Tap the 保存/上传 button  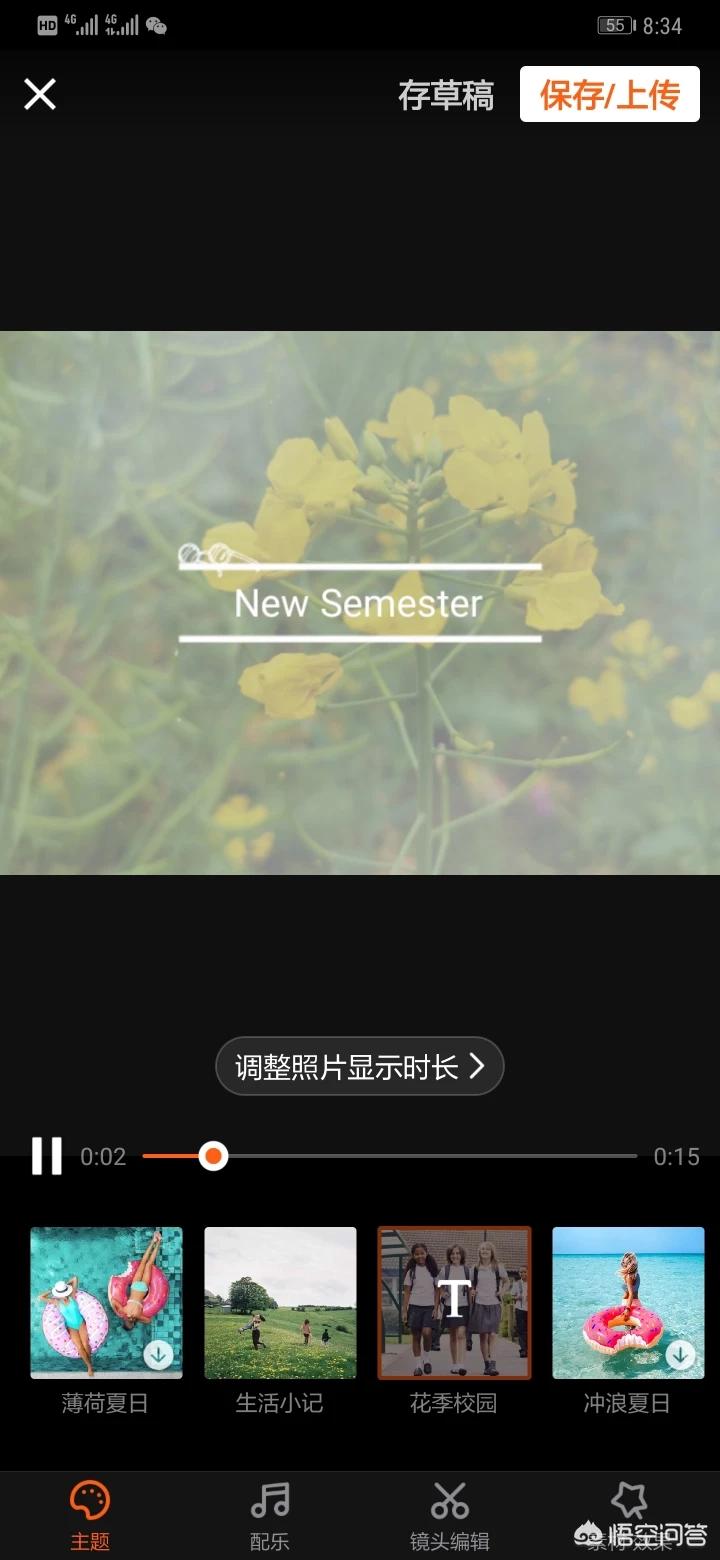click(609, 95)
